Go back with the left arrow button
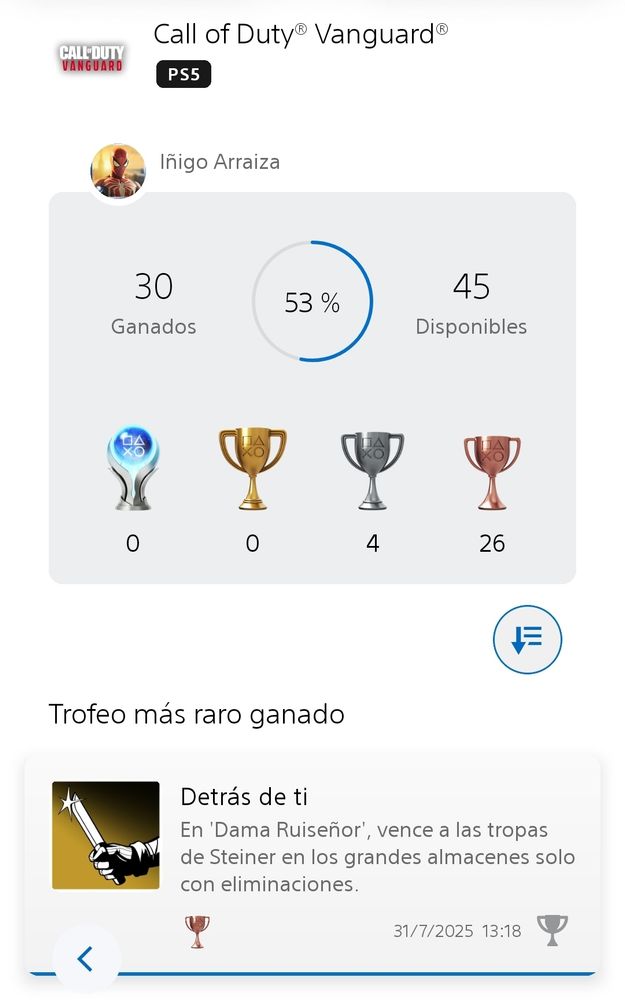 coord(86,960)
